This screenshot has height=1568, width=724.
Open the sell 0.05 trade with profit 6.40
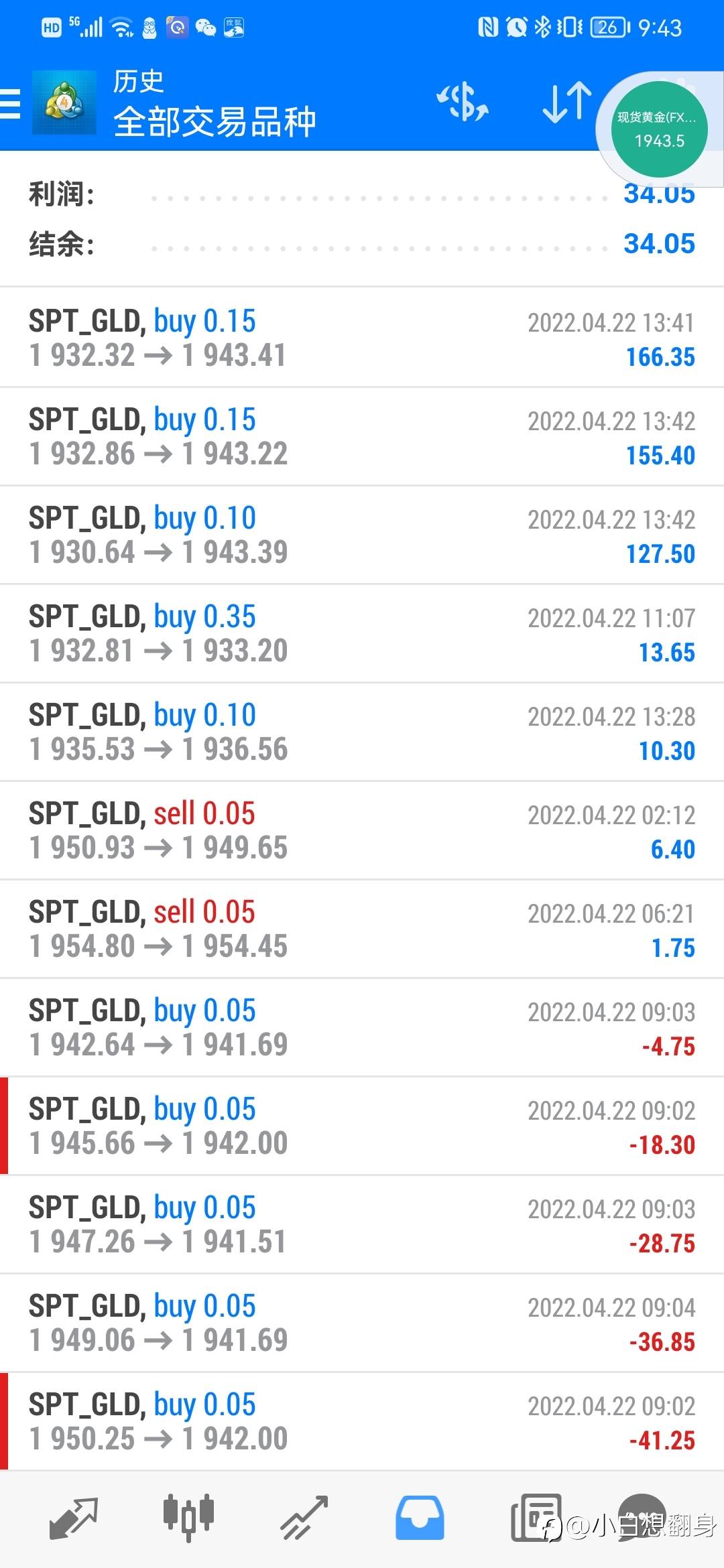362,830
